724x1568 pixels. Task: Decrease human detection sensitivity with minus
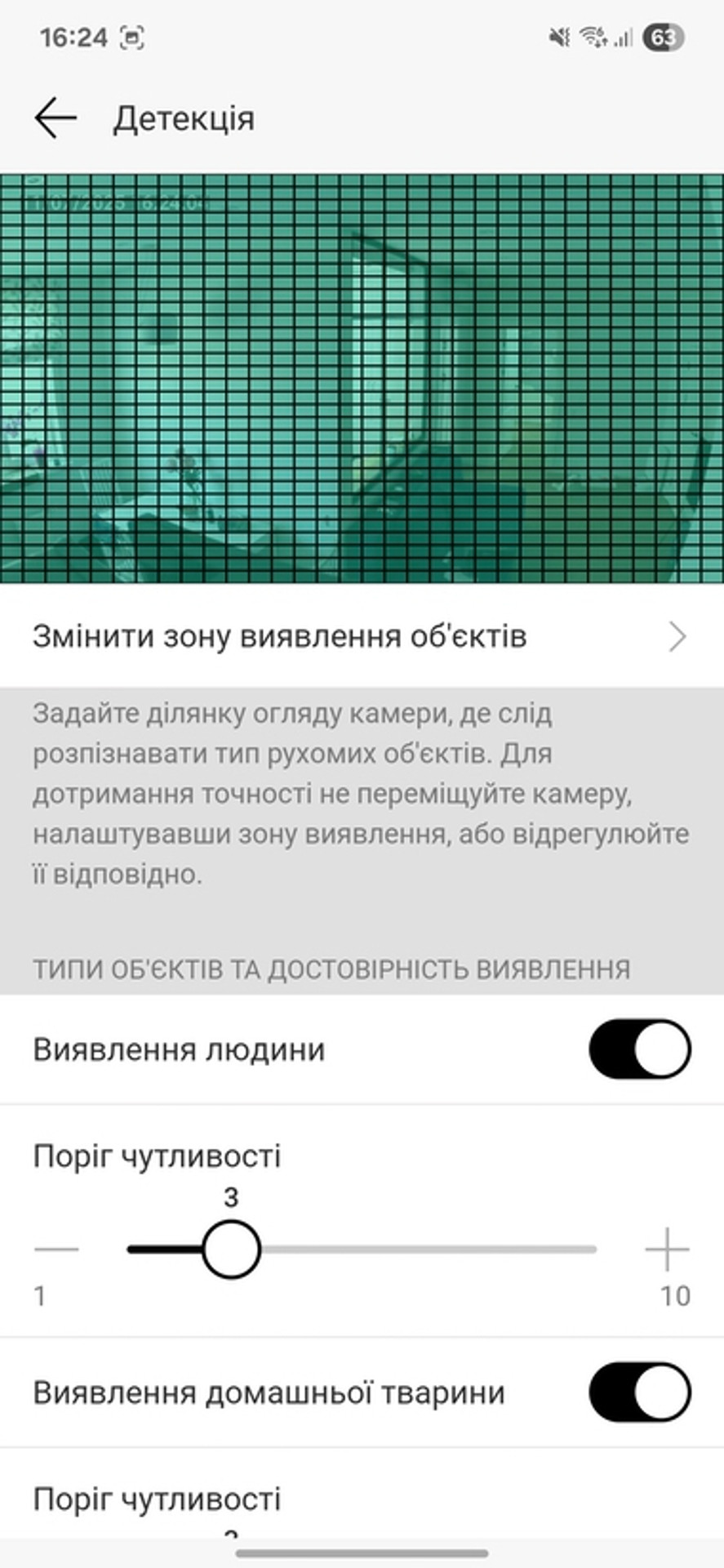point(56,1249)
